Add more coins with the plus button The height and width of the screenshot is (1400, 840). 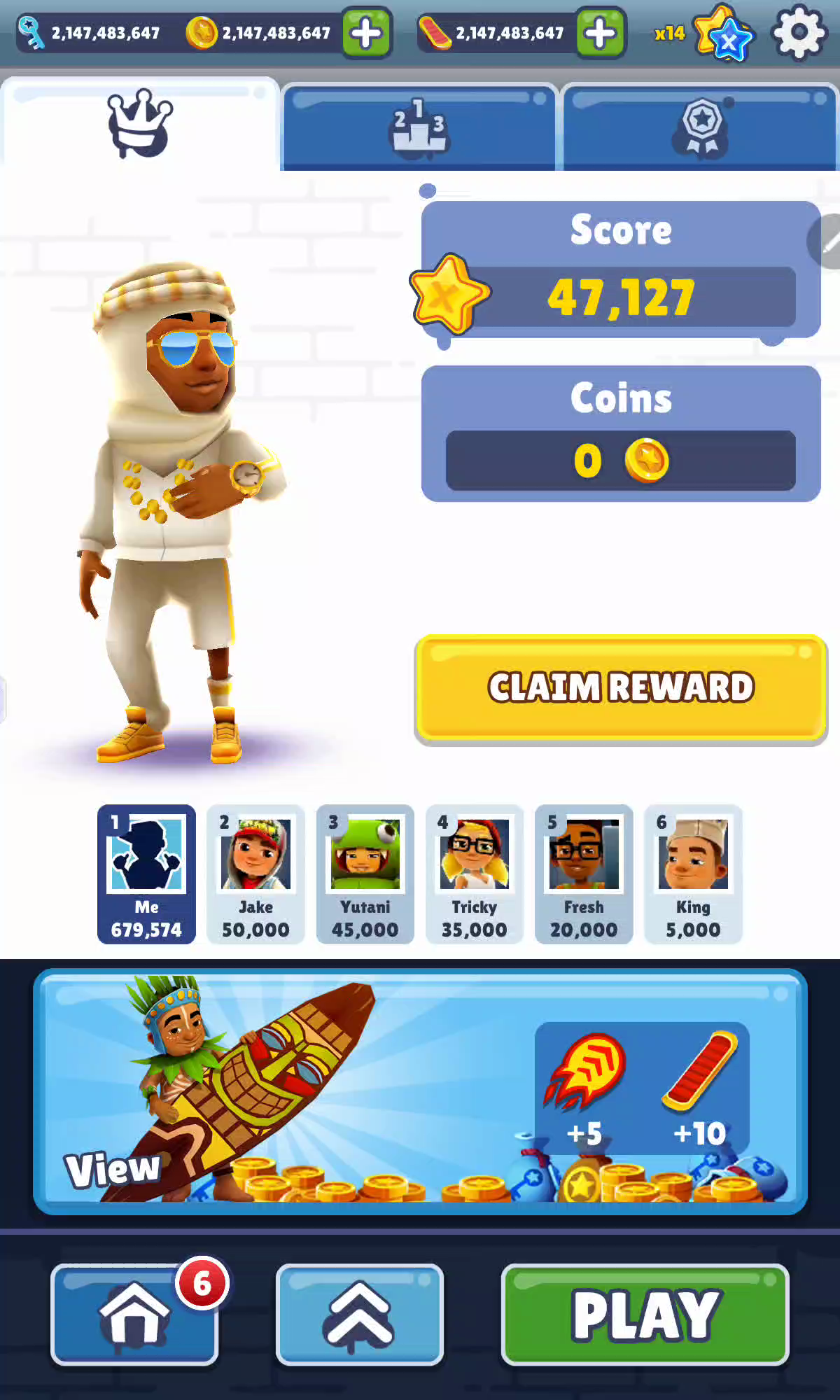coord(367,33)
